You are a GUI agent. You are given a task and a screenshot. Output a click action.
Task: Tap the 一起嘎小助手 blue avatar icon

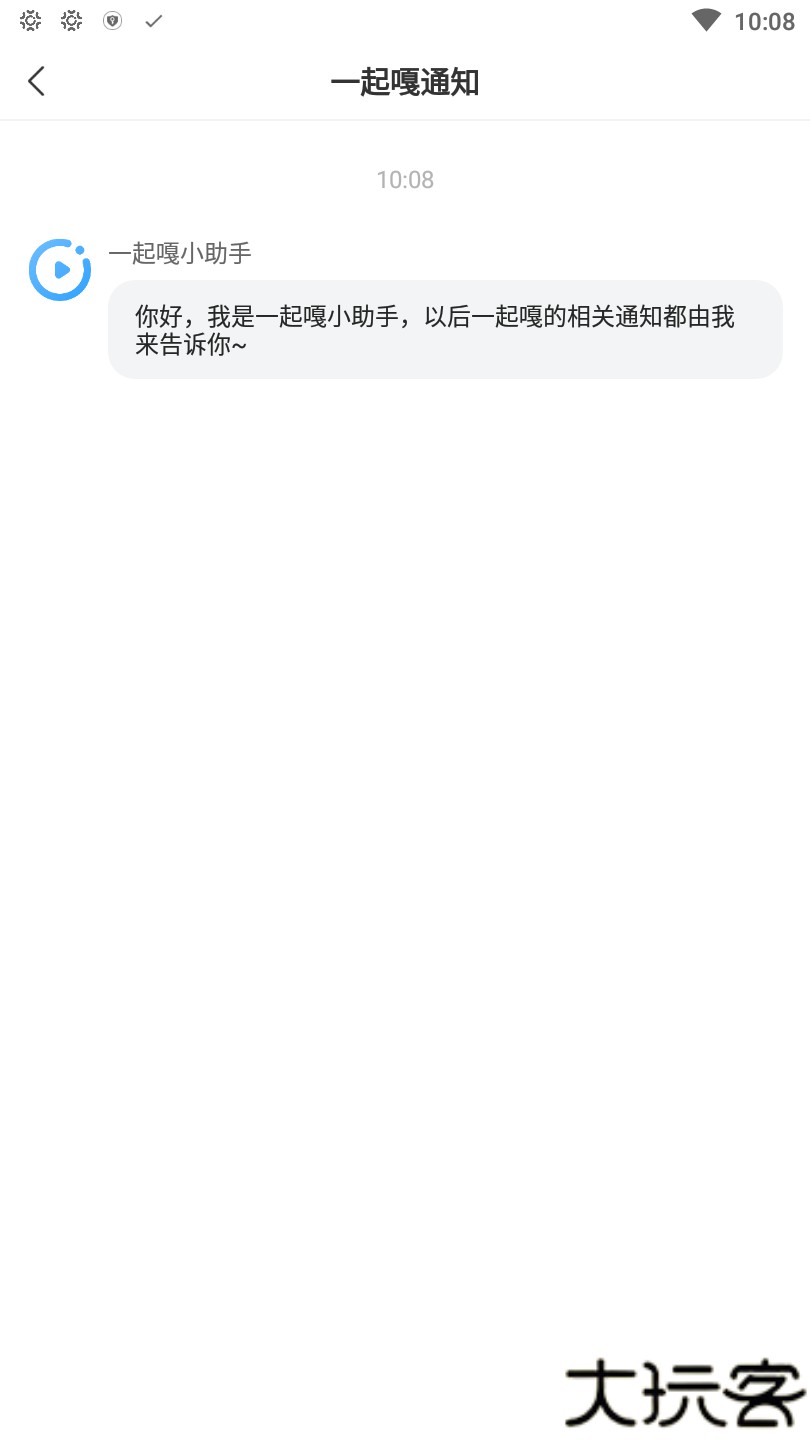pos(59,269)
